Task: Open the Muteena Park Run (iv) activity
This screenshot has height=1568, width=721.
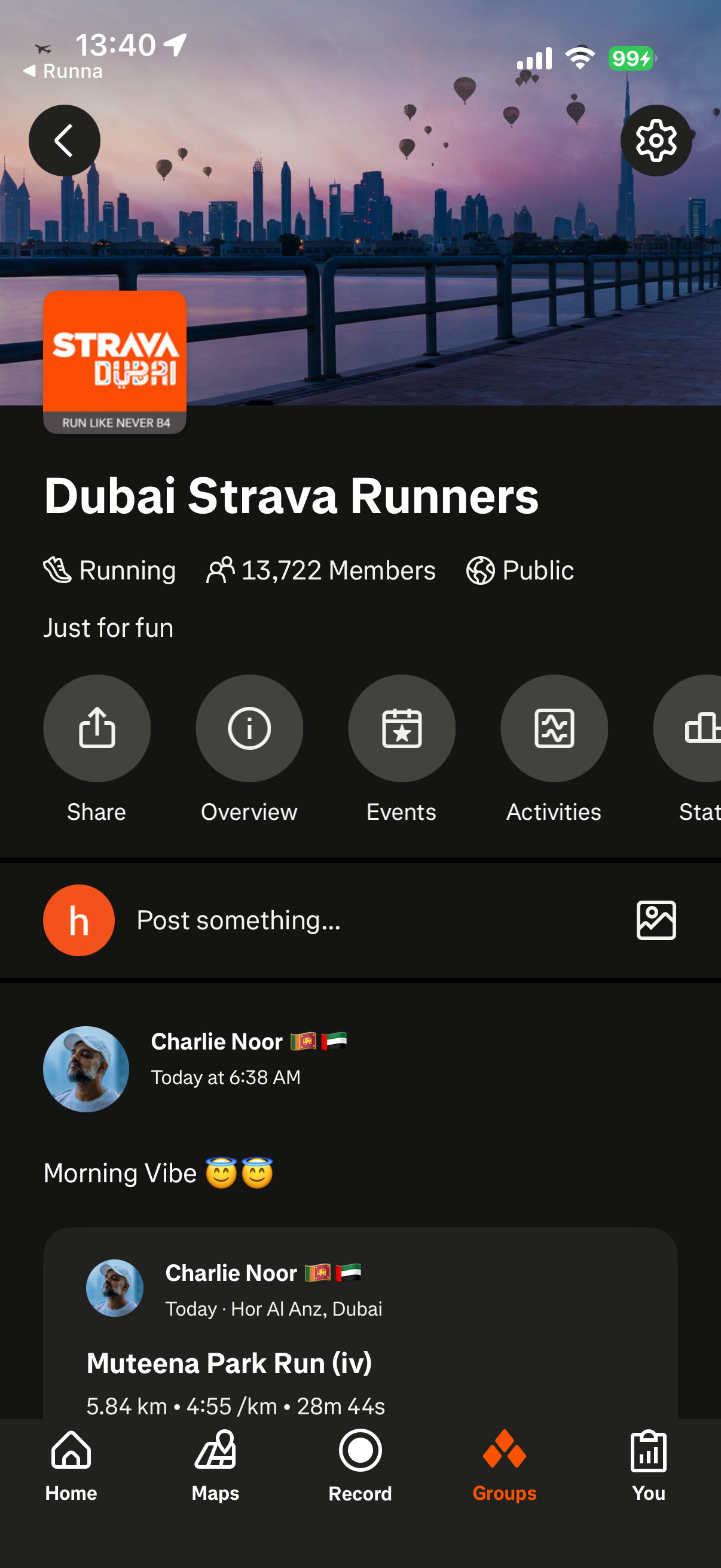Action: point(229,1363)
